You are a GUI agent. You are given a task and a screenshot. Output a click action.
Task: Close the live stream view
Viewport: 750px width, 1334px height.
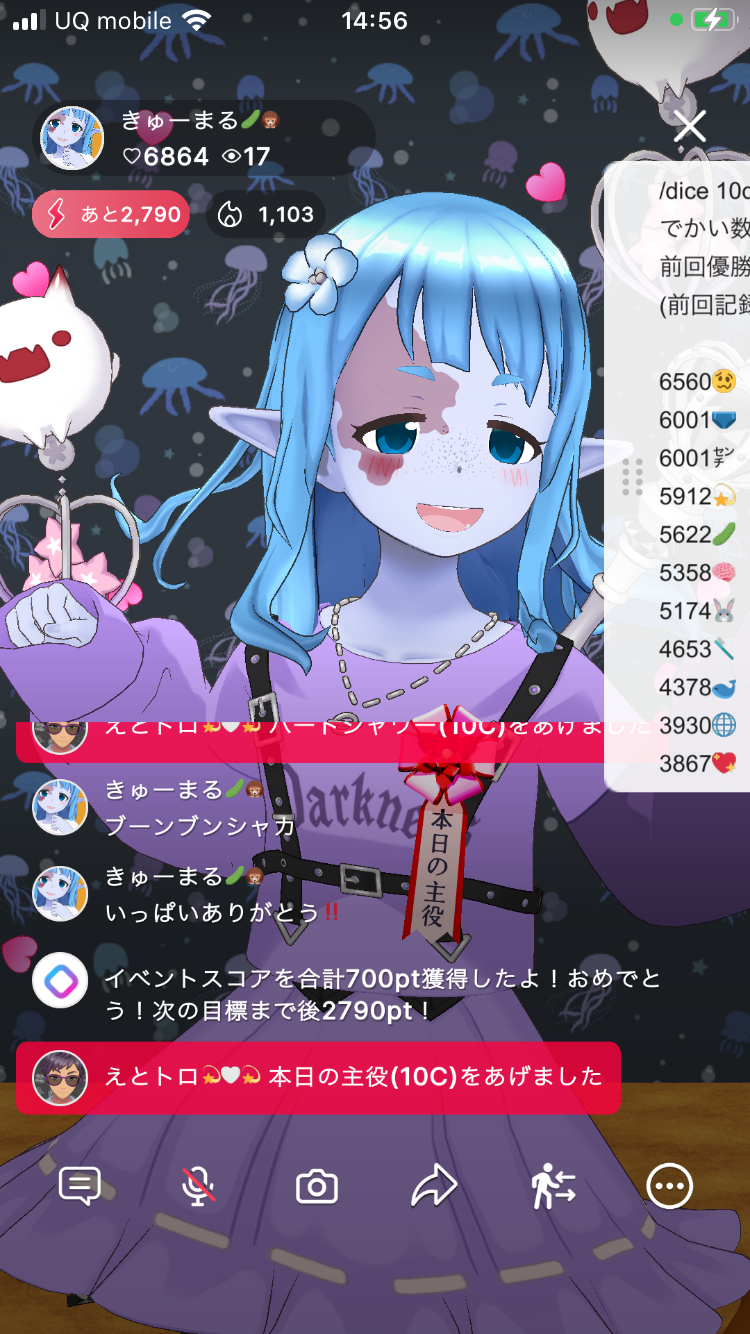690,126
